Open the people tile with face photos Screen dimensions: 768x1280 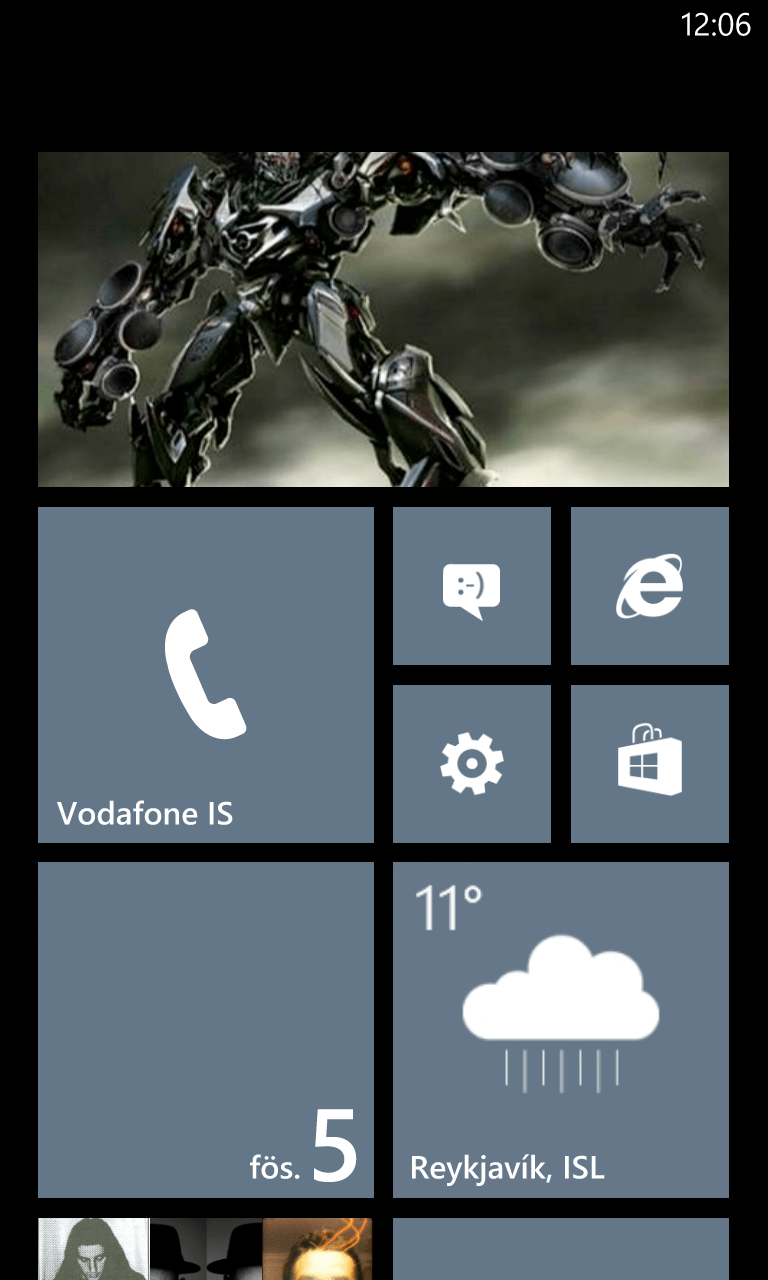[206, 1249]
